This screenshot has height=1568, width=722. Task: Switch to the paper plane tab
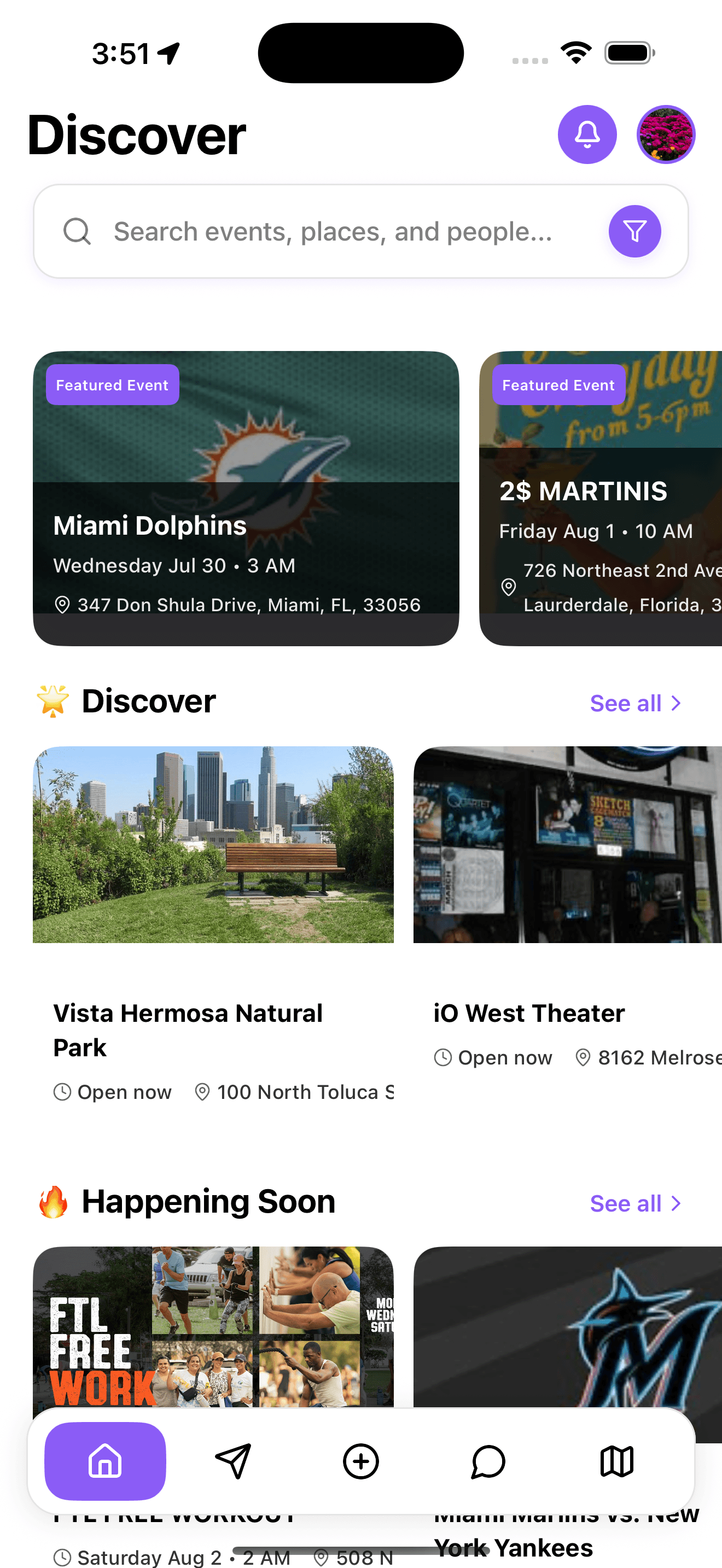tap(233, 1461)
